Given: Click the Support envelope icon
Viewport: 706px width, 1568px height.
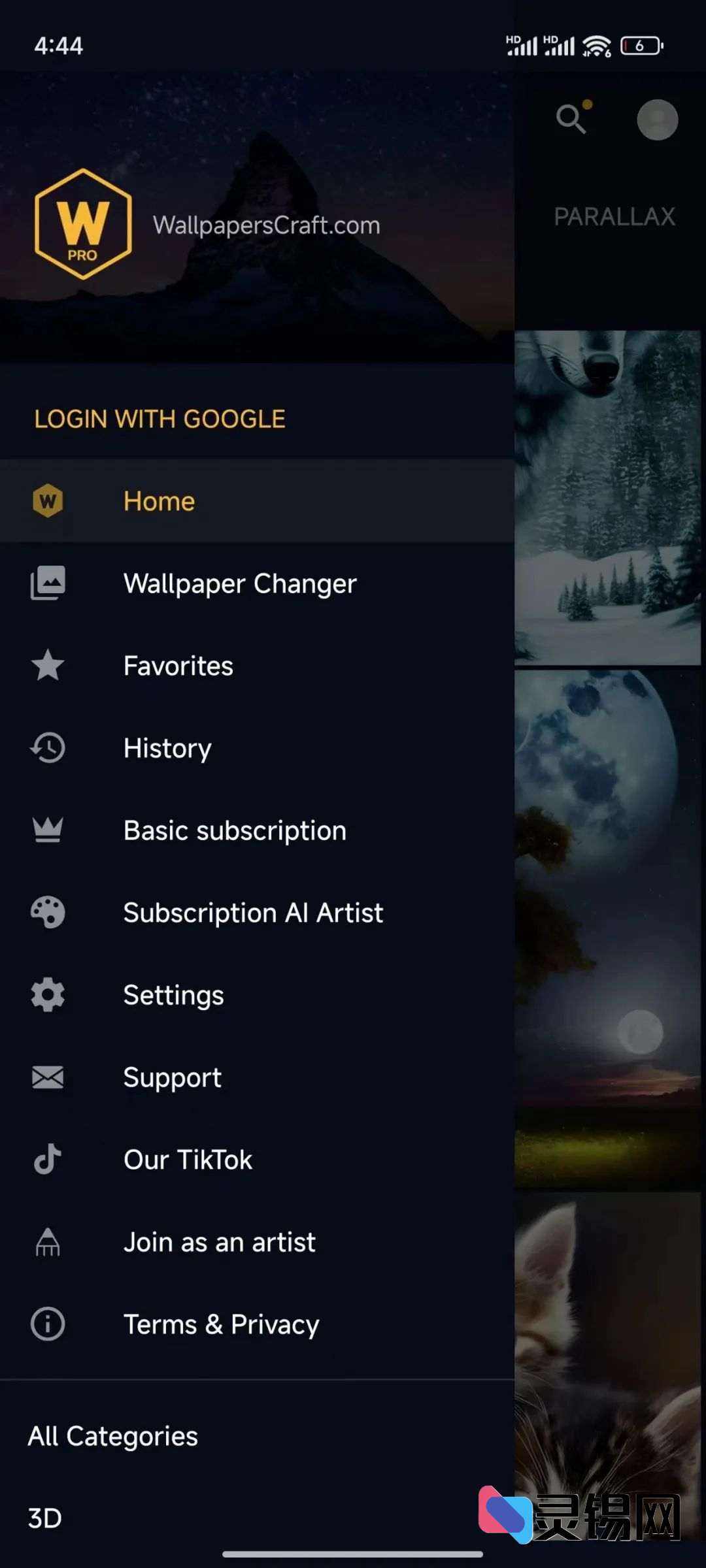Looking at the screenshot, I should (47, 1077).
